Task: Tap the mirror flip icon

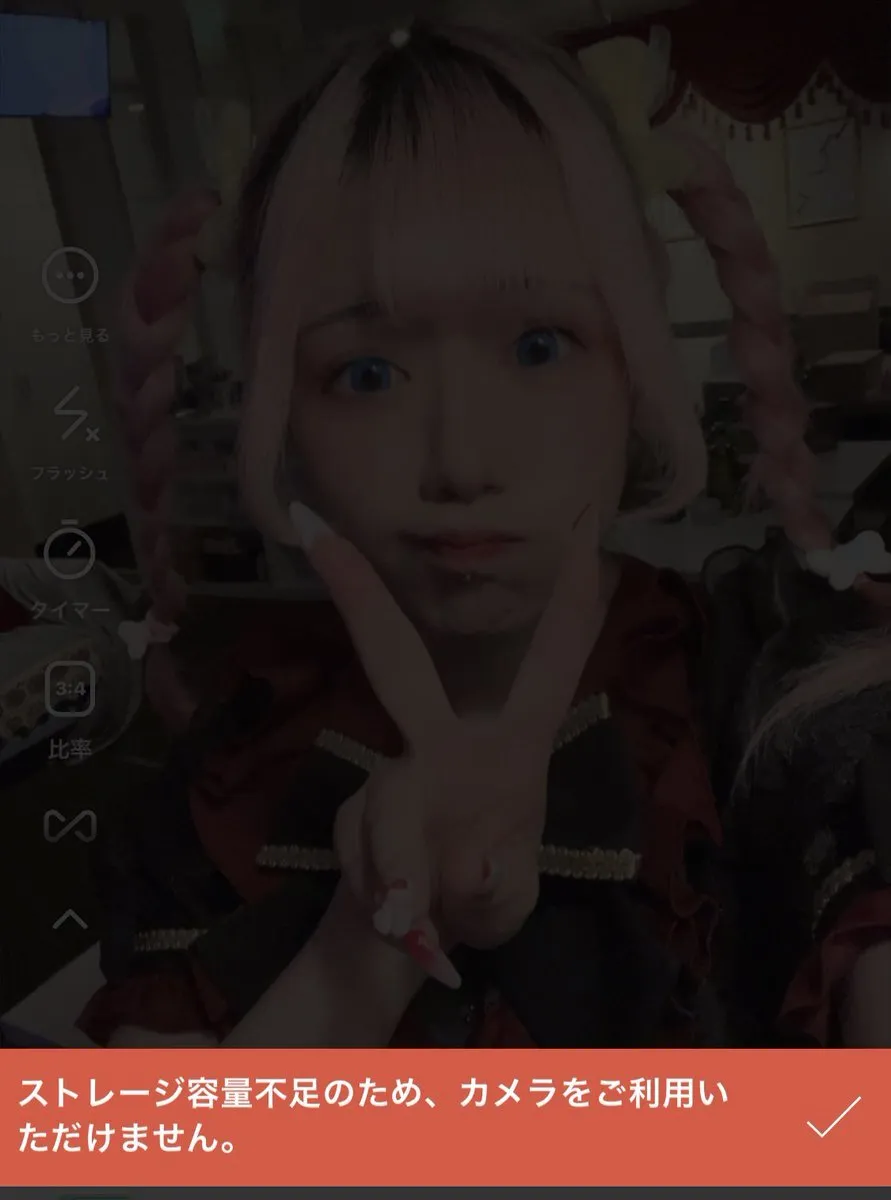Action: (x=69, y=825)
